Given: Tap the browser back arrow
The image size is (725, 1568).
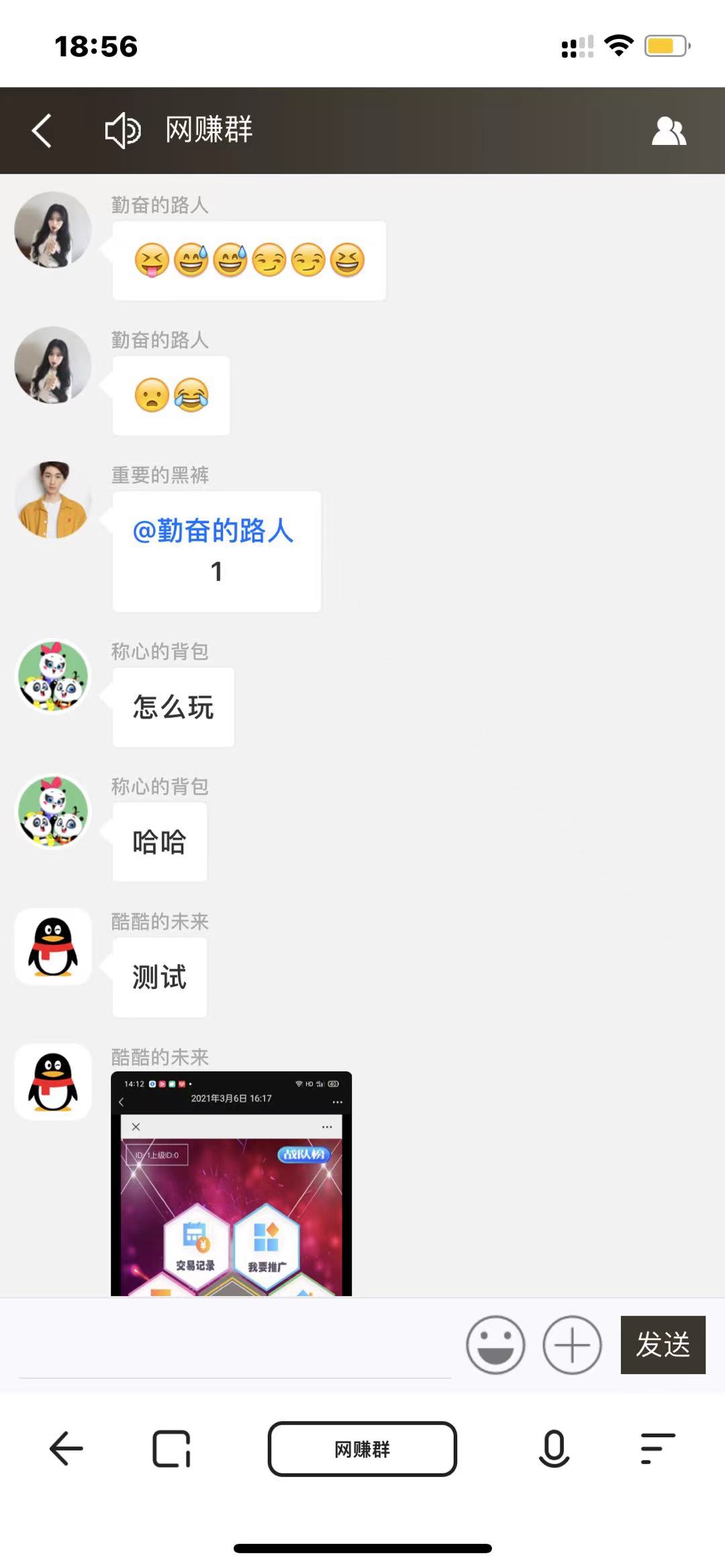Looking at the screenshot, I should point(66,1449).
